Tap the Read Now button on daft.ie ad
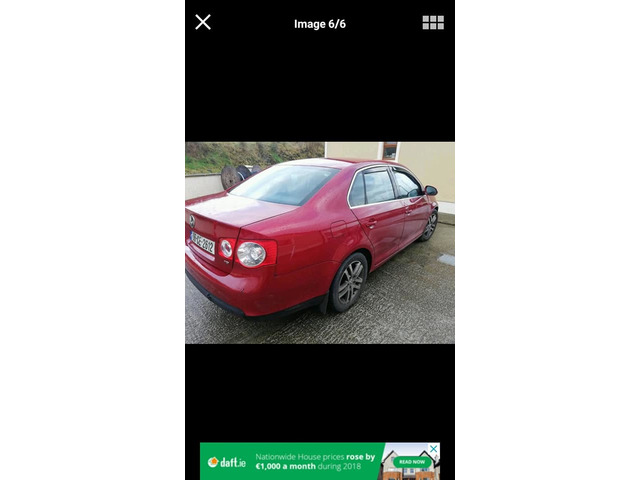Viewport: 640px width, 480px height. [x=410, y=461]
